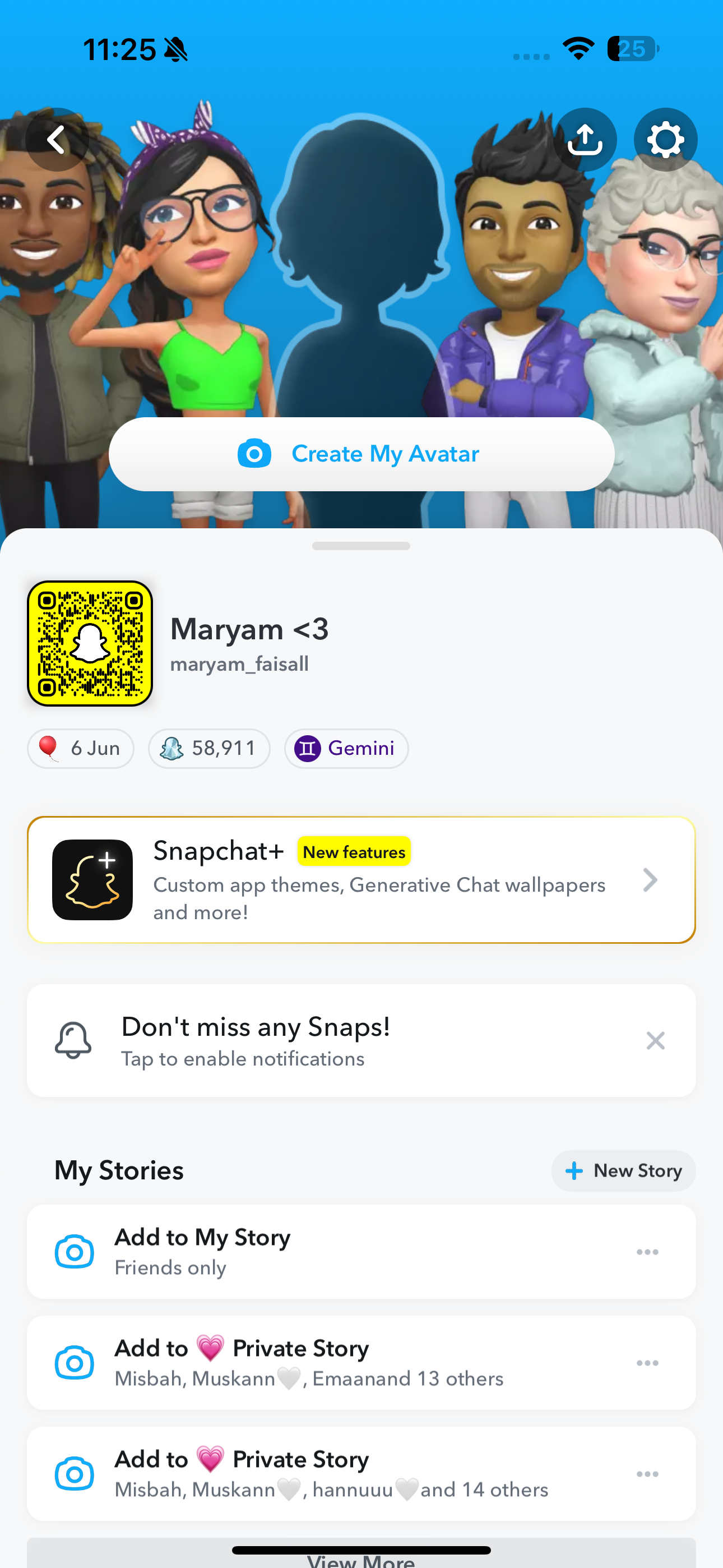Open options for Add to My Story
The height and width of the screenshot is (1568, 723).
coord(647,1252)
